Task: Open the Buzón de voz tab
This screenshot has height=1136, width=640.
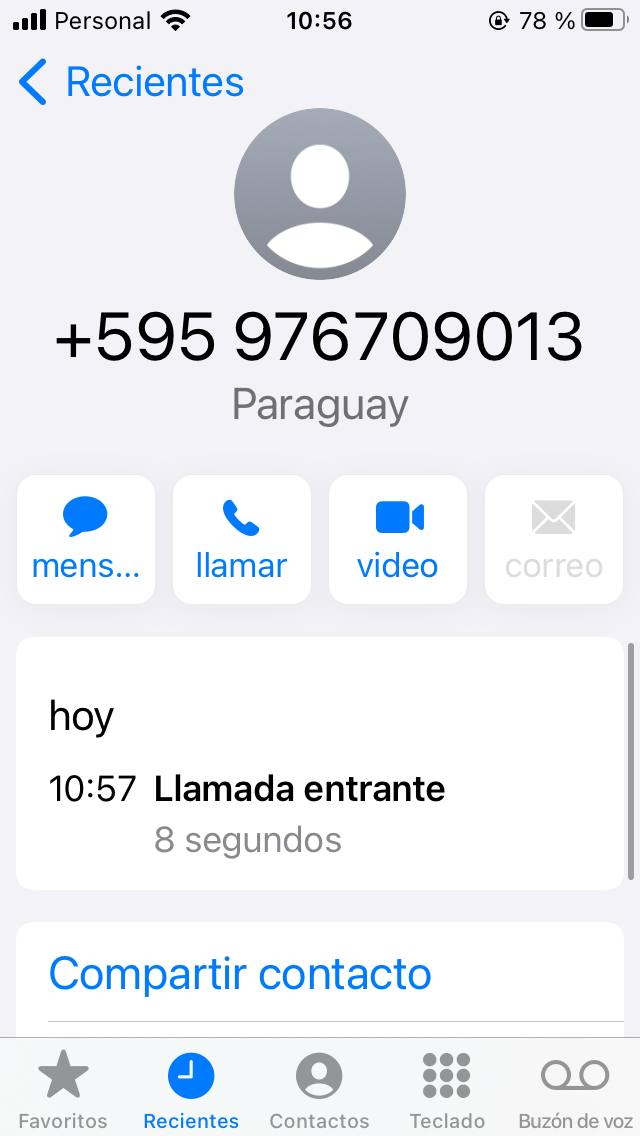Action: 575,1089
